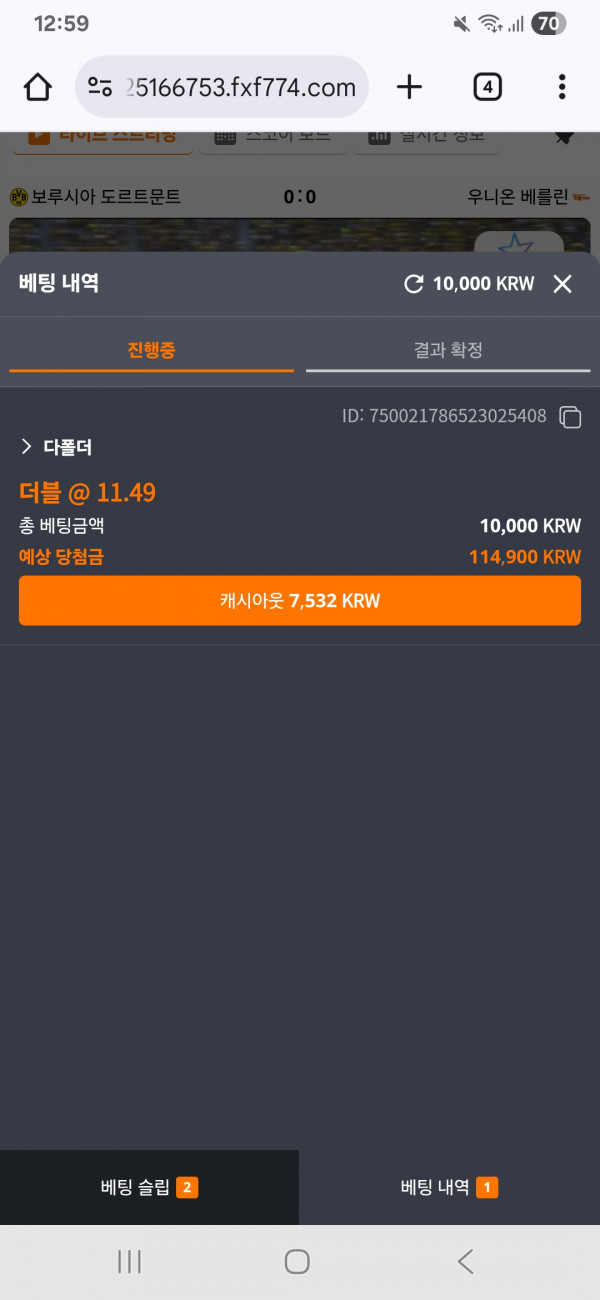Open recent apps from navigation bar

[129, 1261]
